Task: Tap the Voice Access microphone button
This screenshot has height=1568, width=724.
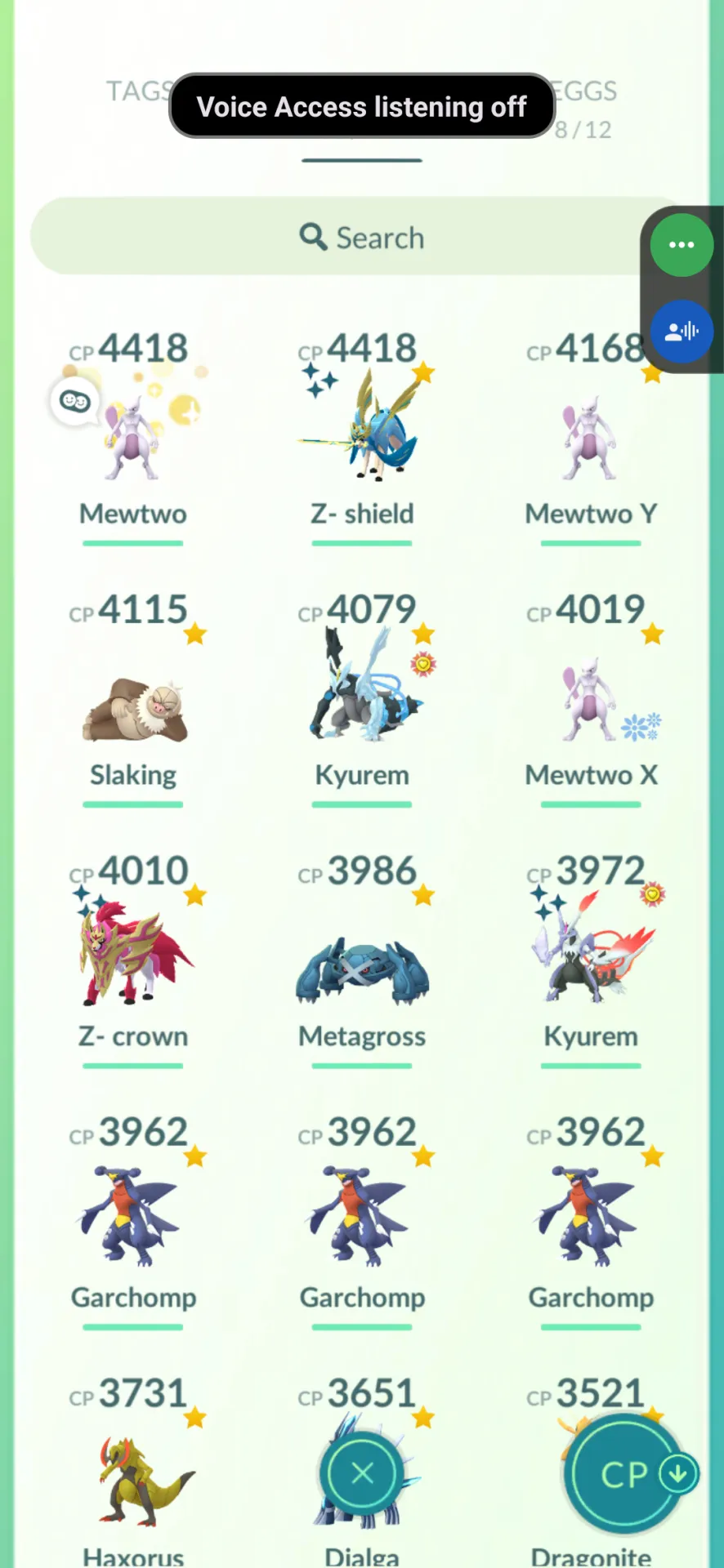Action: (682, 332)
